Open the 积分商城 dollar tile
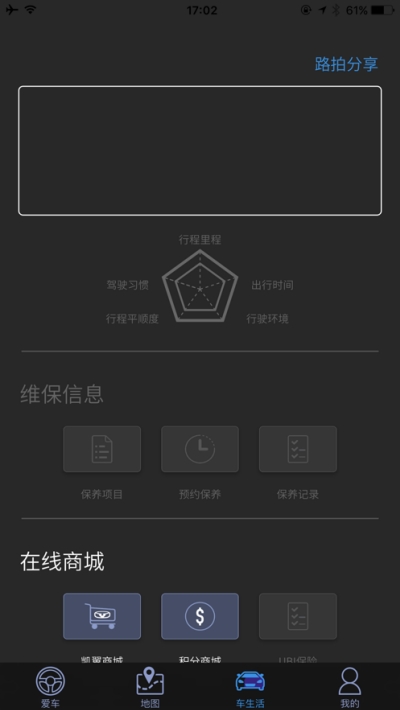The width and height of the screenshot is (400, 710). [x=200, y=616]
